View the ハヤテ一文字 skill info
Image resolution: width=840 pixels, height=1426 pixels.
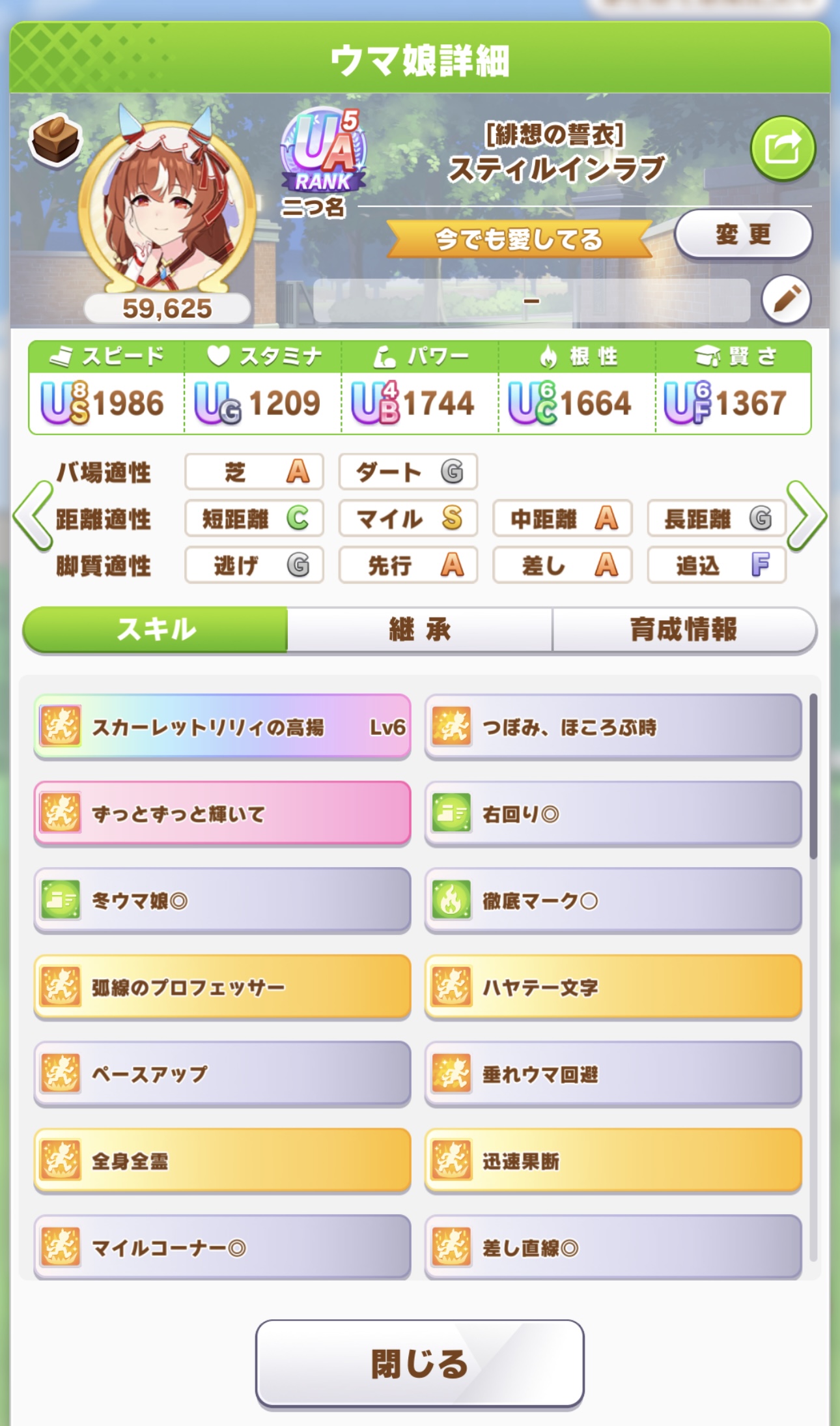[x=613, y=987]
